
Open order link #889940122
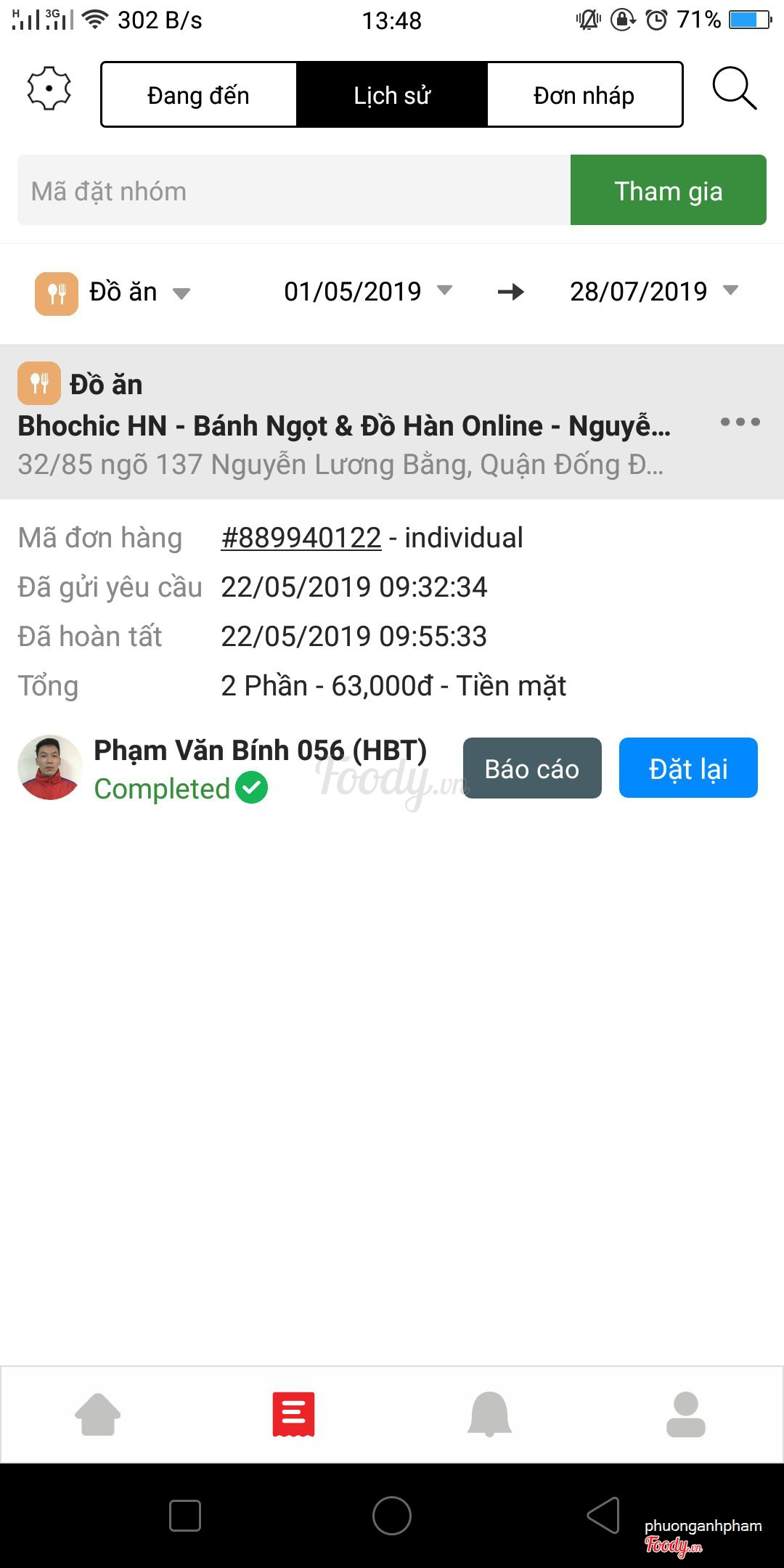301,538
